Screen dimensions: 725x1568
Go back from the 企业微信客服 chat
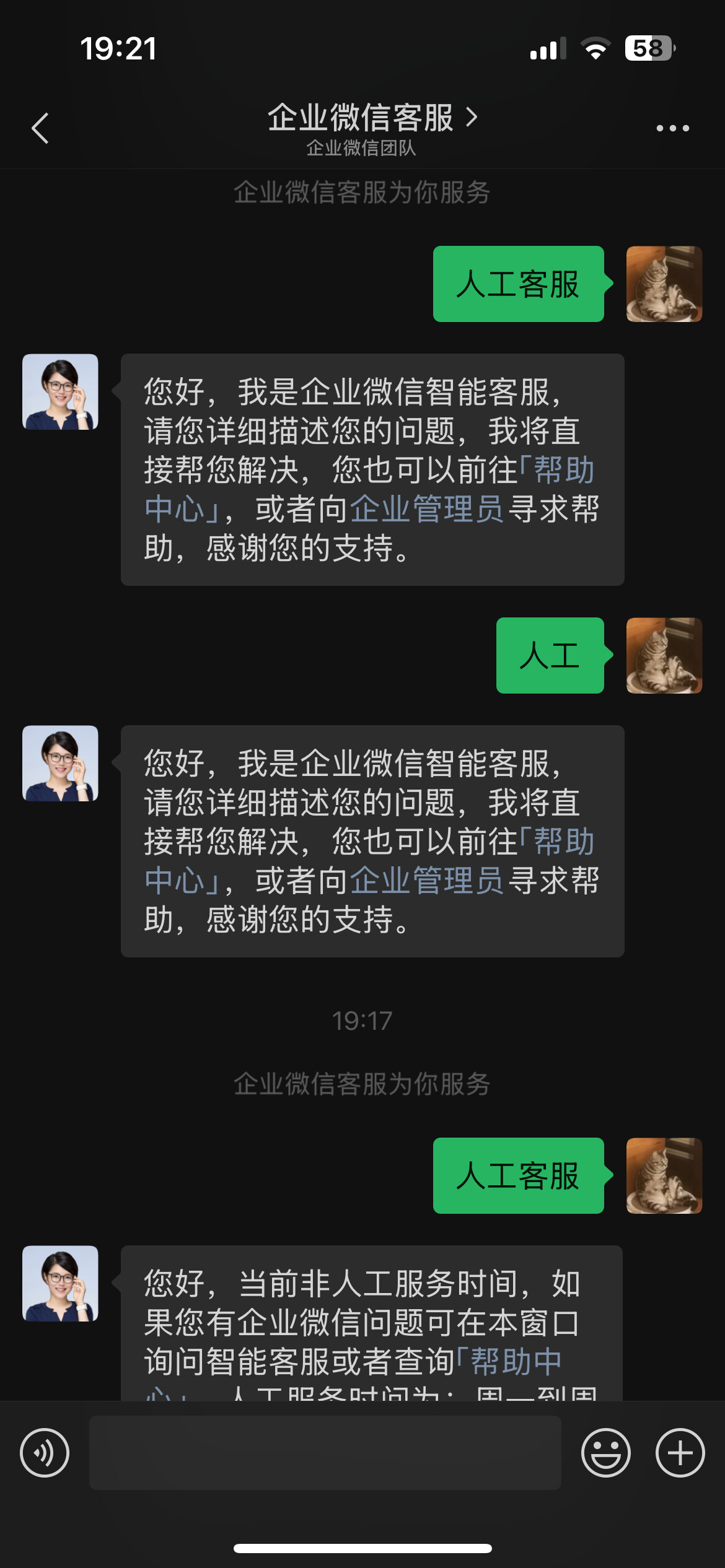(40, 128)
